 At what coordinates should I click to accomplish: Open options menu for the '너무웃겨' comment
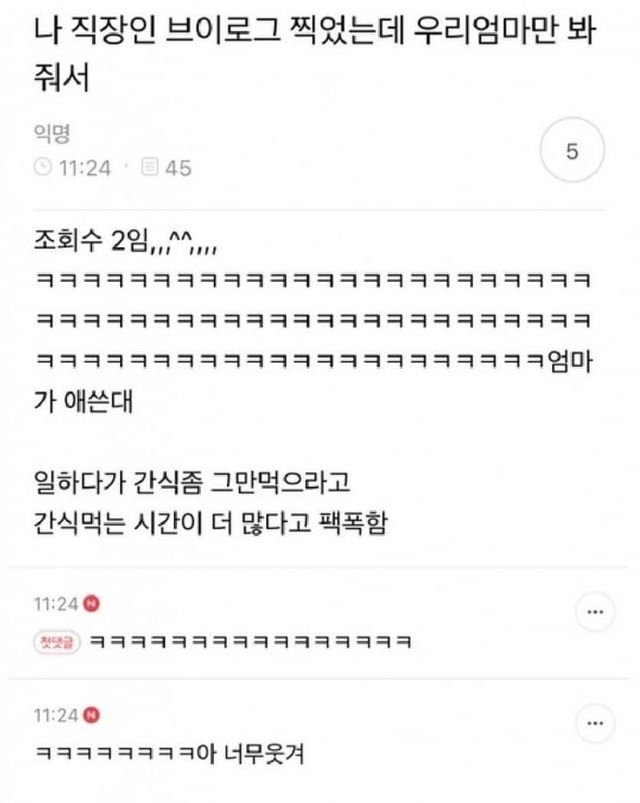click(596, 723)
